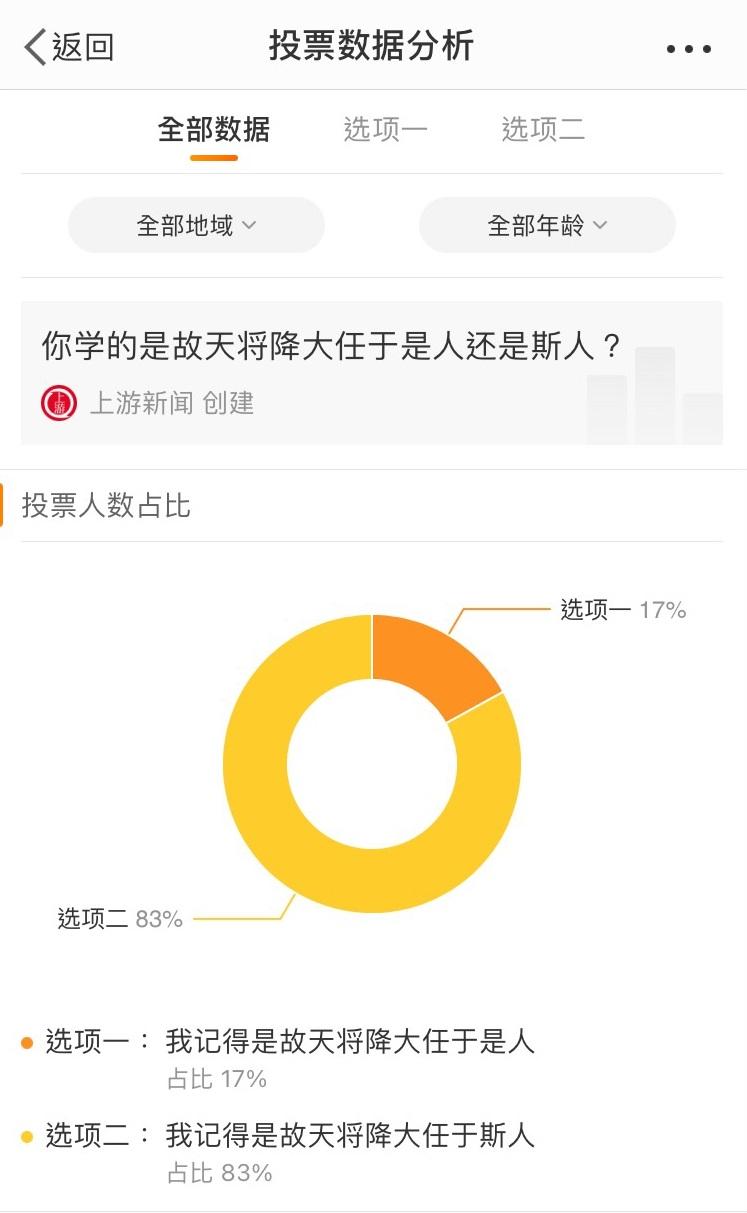This screenshot has width=747, height=1213.
Task: Tap the 投票数据分析 page title
Action: click(373, 45)
